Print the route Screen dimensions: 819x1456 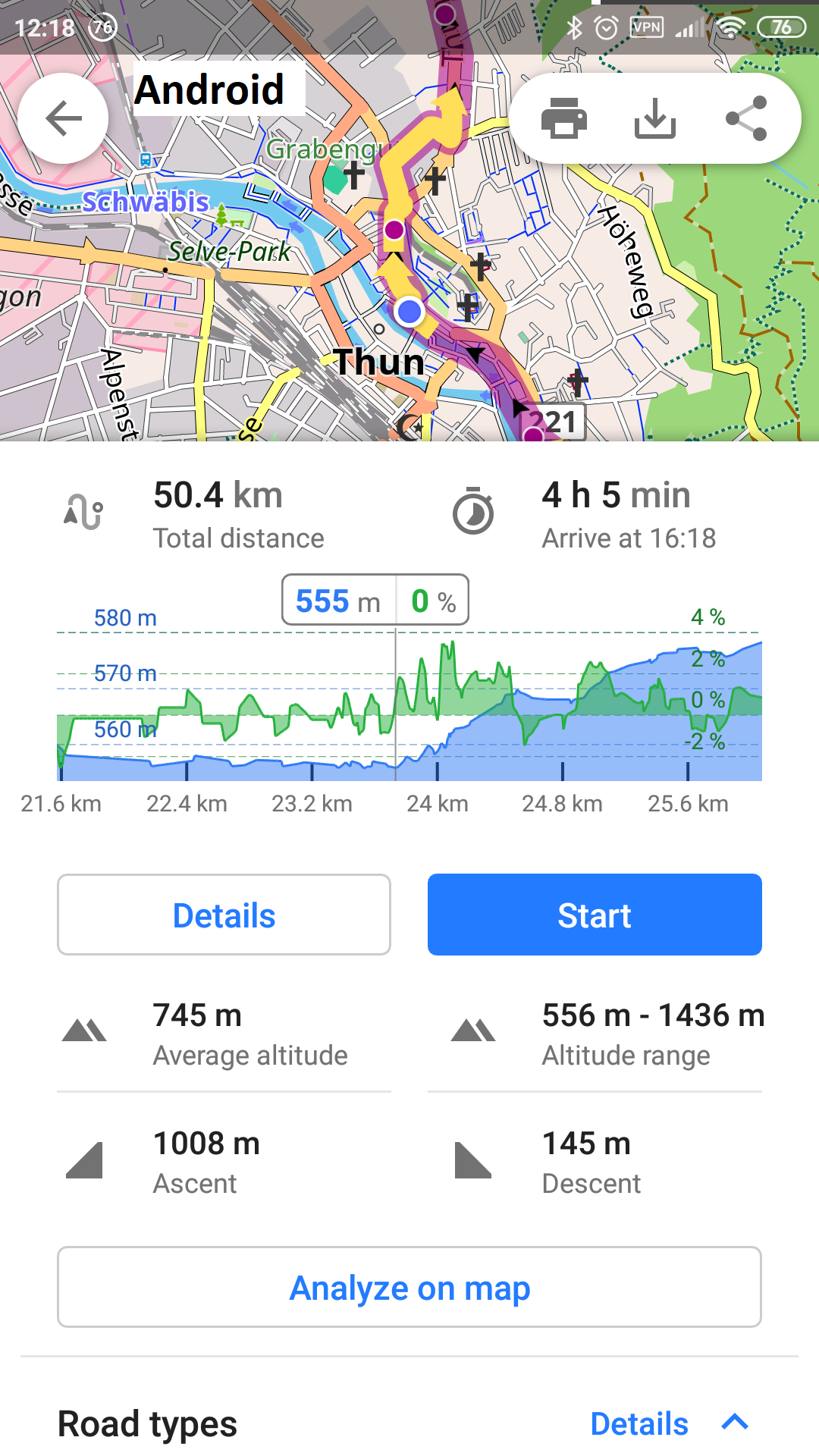[563, 118]
